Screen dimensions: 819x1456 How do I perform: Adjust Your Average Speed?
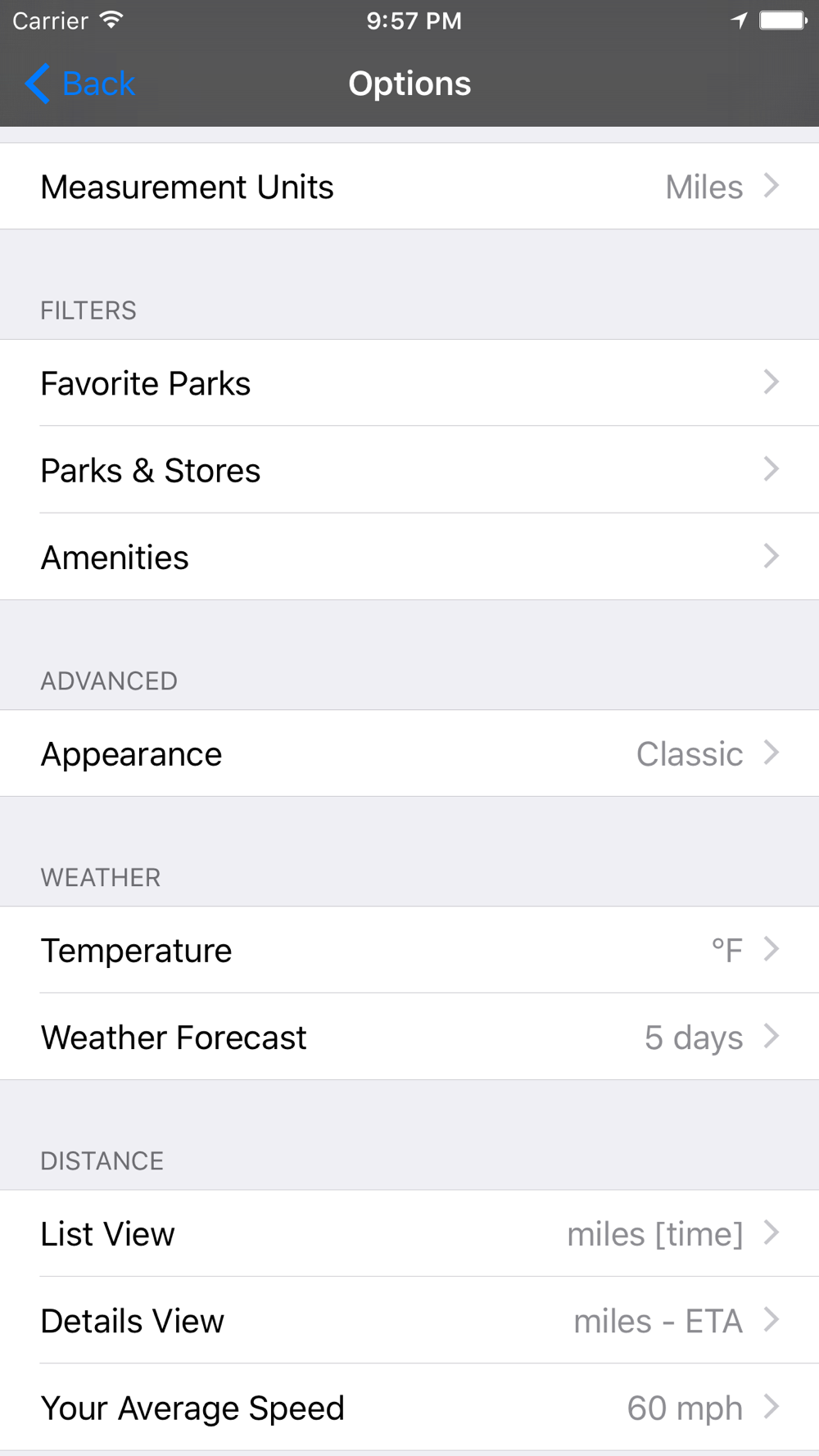pyautogui.click(x=409, y=1408)
